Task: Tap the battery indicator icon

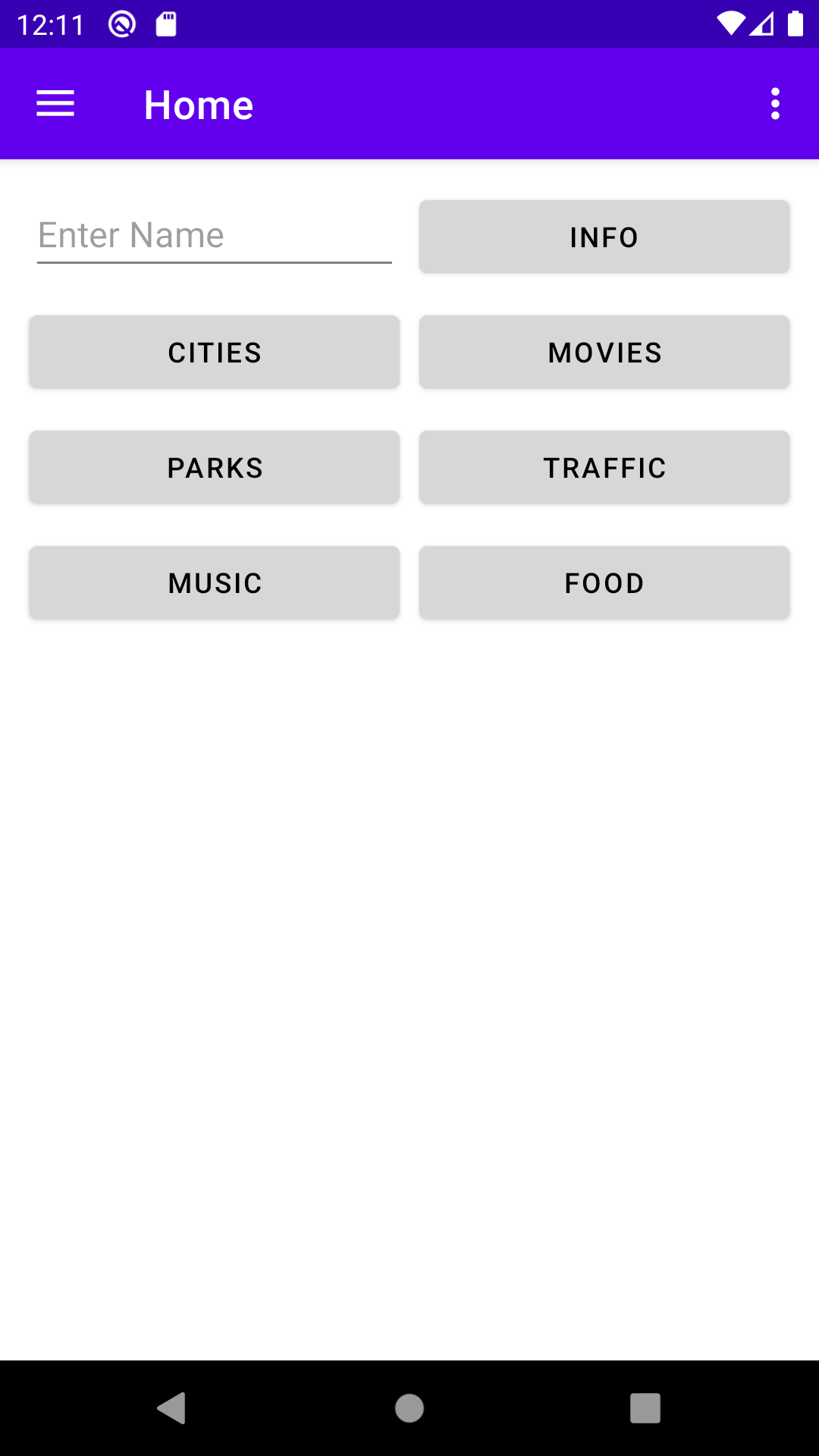Action: click(x=796, y=24)
